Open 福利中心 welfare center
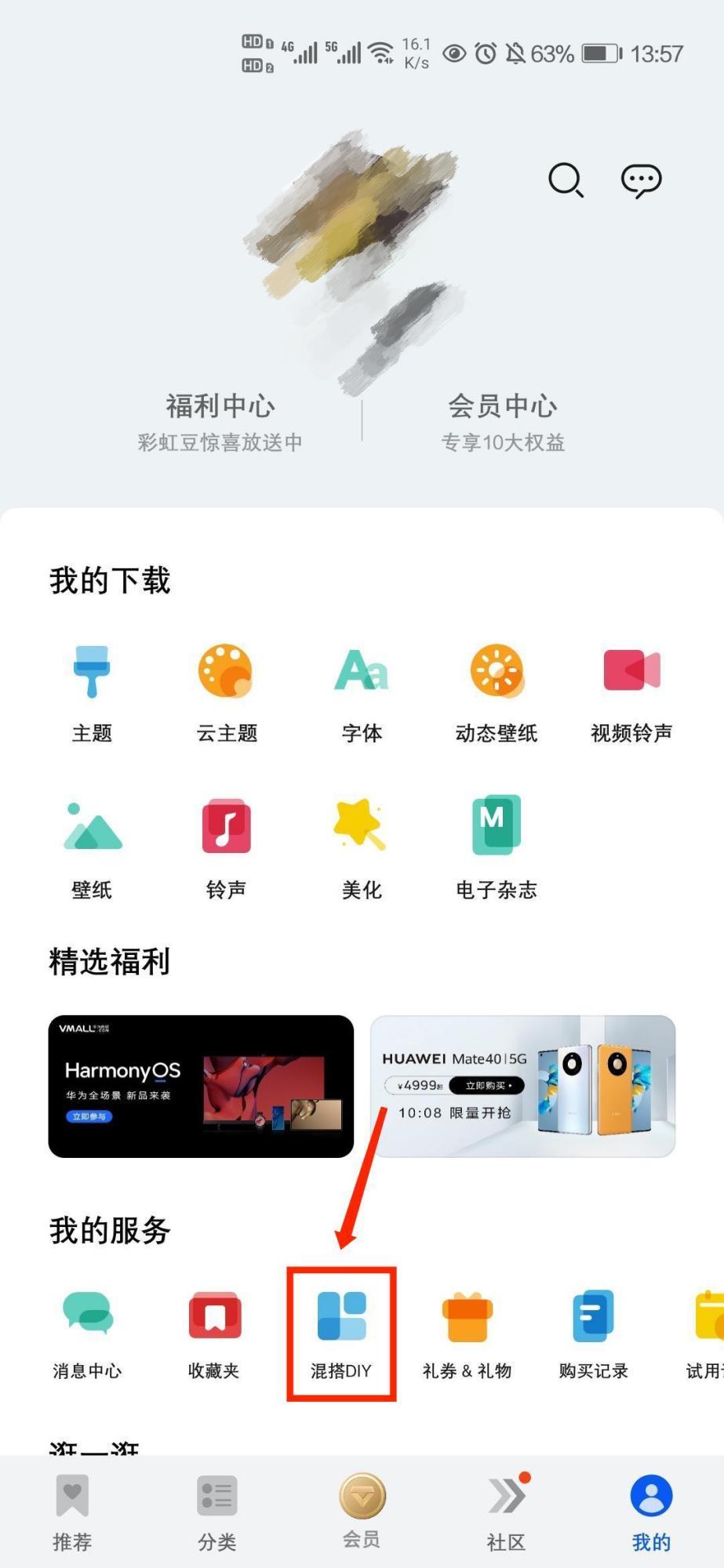This screenshot has width=724, height=1568. coord(220,422)
